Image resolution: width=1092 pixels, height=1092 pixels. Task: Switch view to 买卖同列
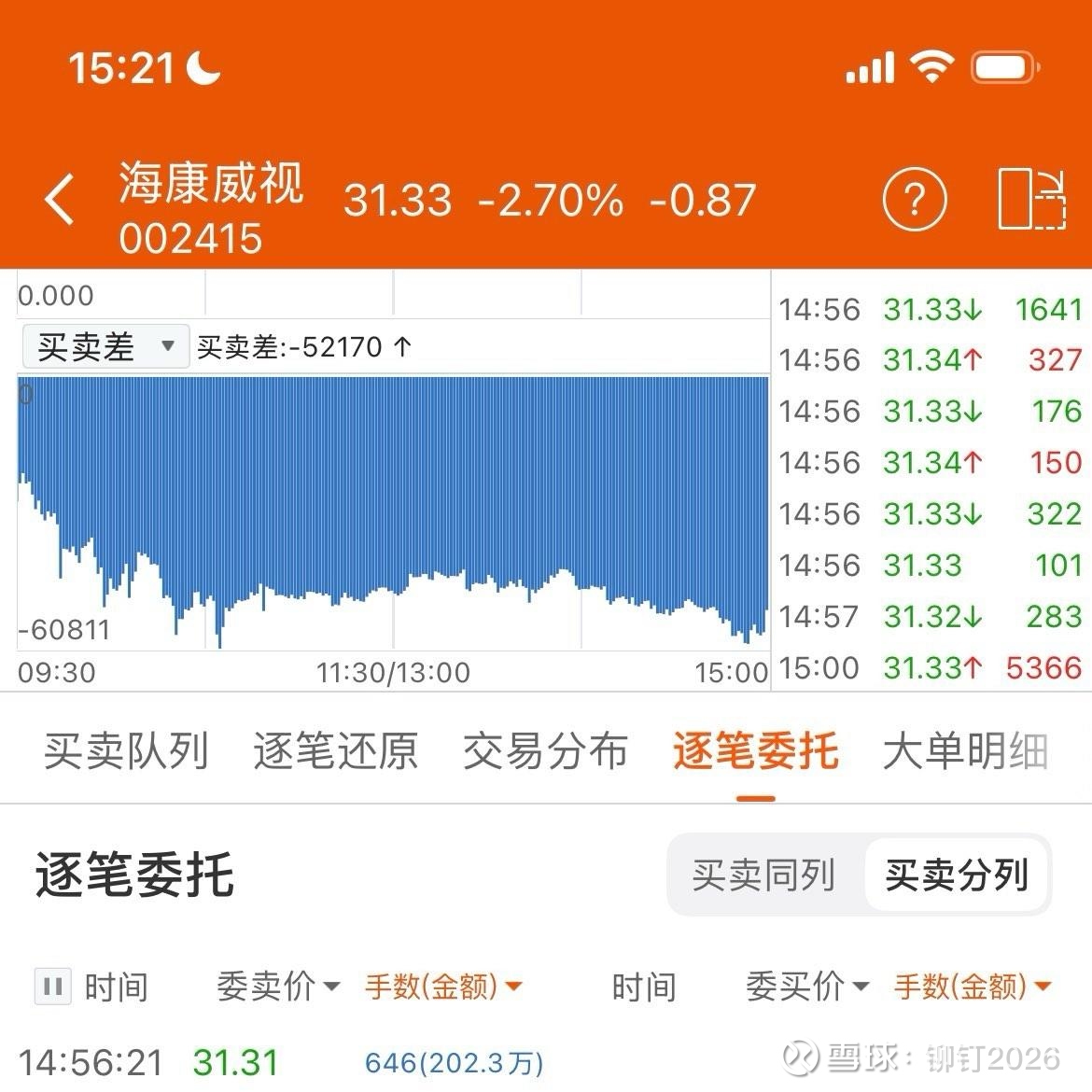[763, 875]
